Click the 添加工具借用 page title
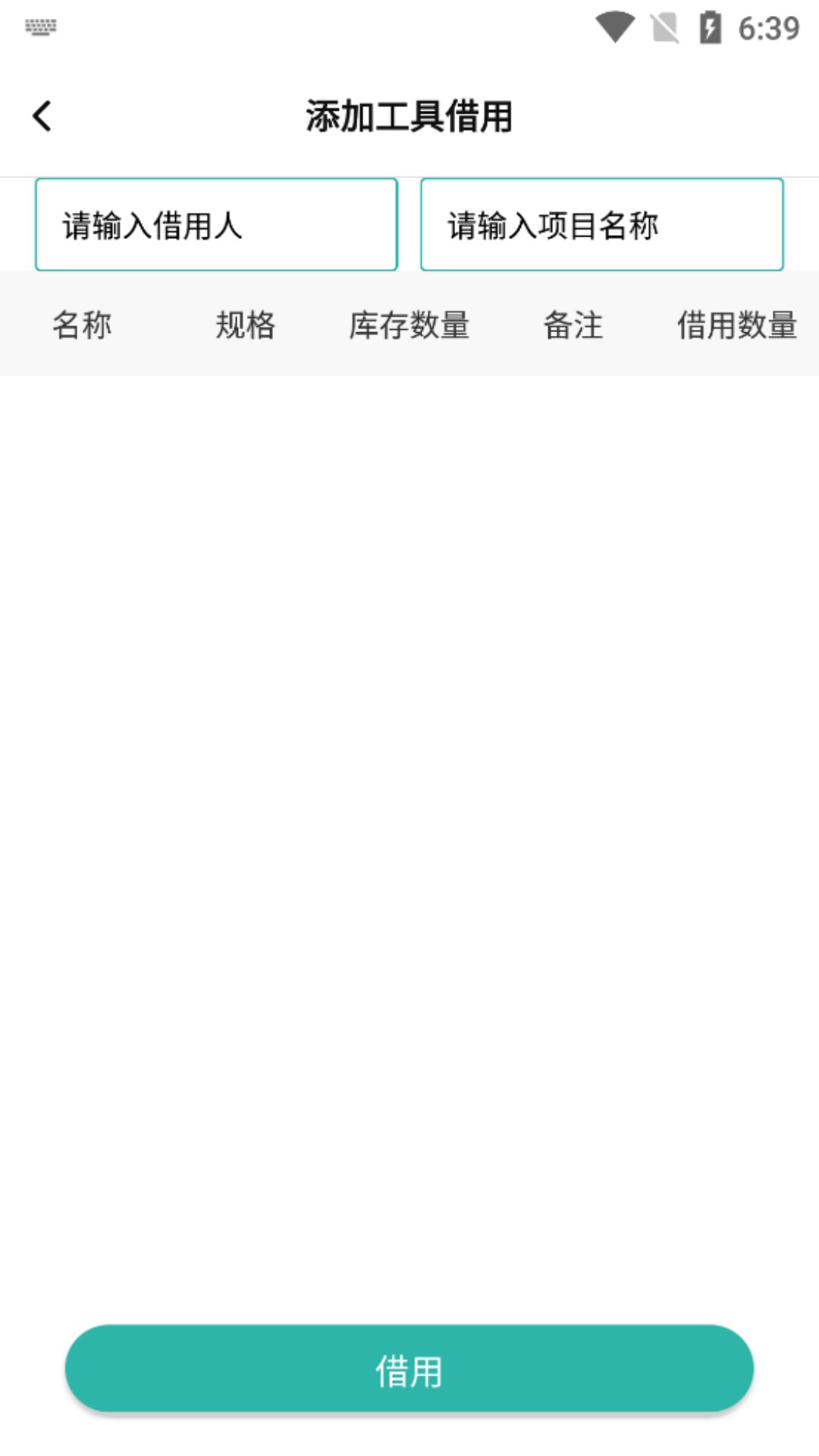Viewport: 819px width, 1456px height. point(409,115)
